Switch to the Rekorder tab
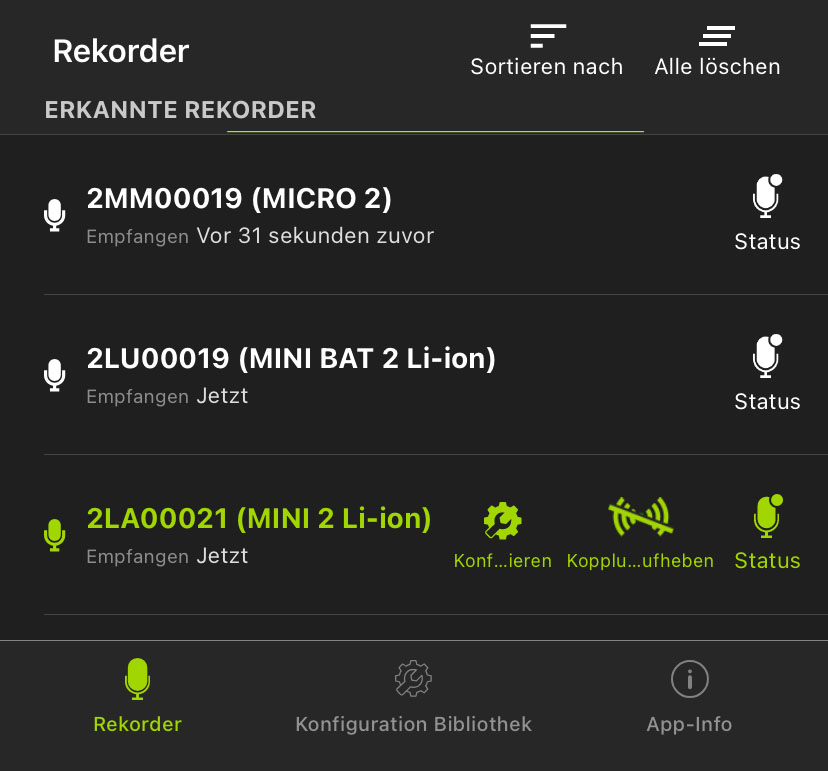 pyautogui.click(x=138, y=696)
